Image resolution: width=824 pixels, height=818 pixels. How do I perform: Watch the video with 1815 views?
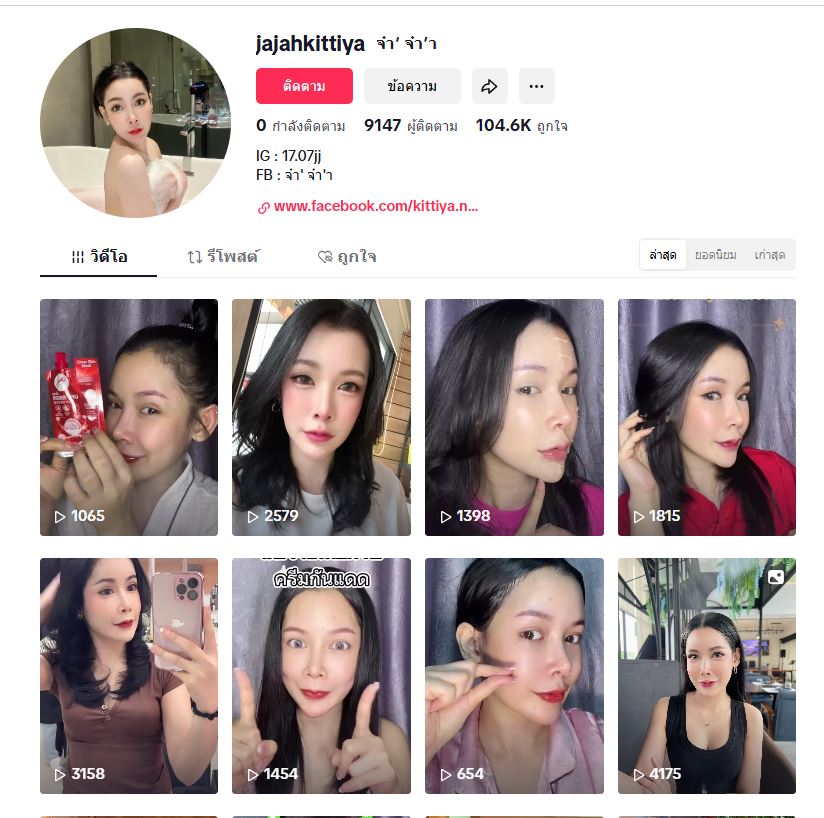click(706, 417)
